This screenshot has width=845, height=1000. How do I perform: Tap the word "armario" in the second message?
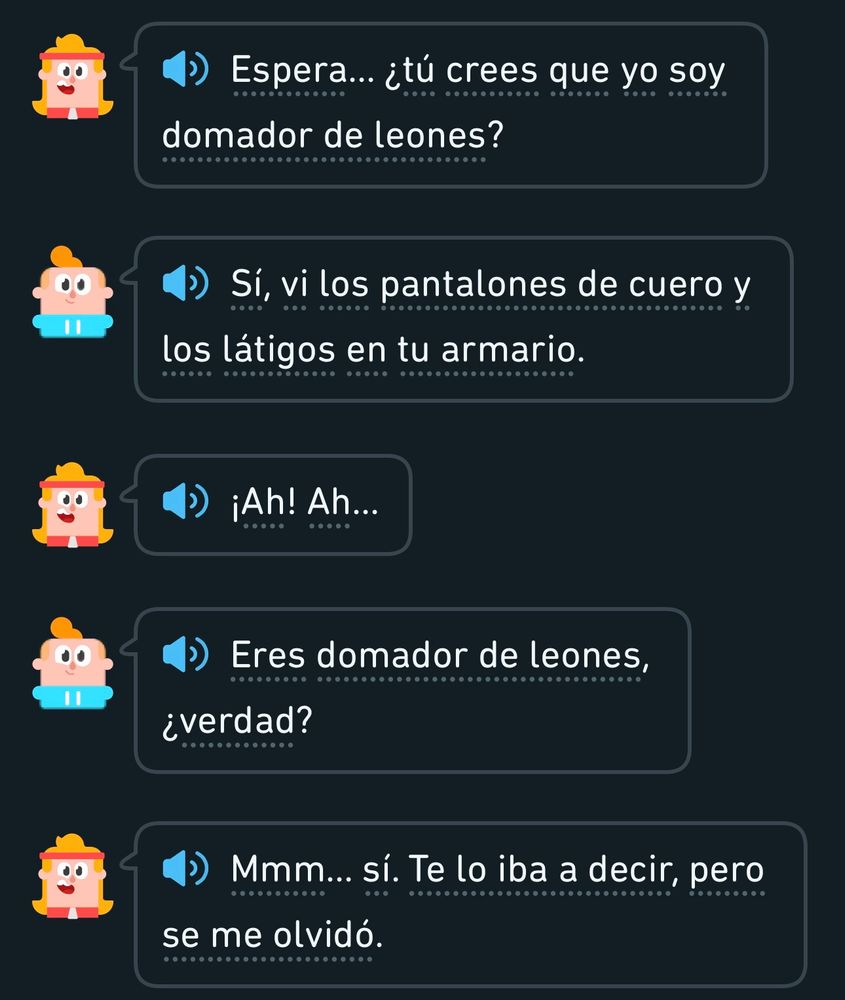coord(510,350)
